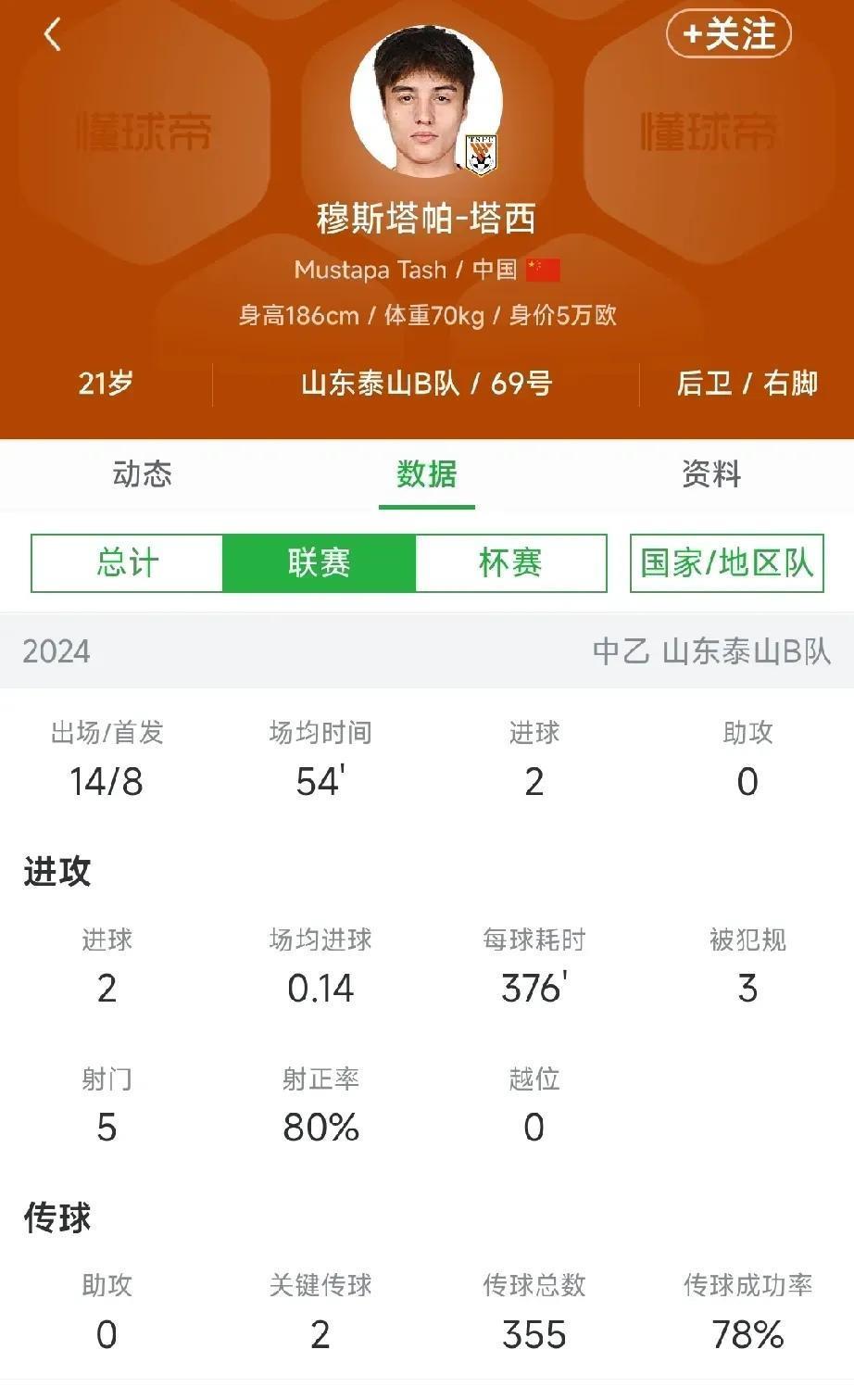Select the 联赛 league filter
The height and width of the screenshot is (1400, 854).
[x=319, y=563]
